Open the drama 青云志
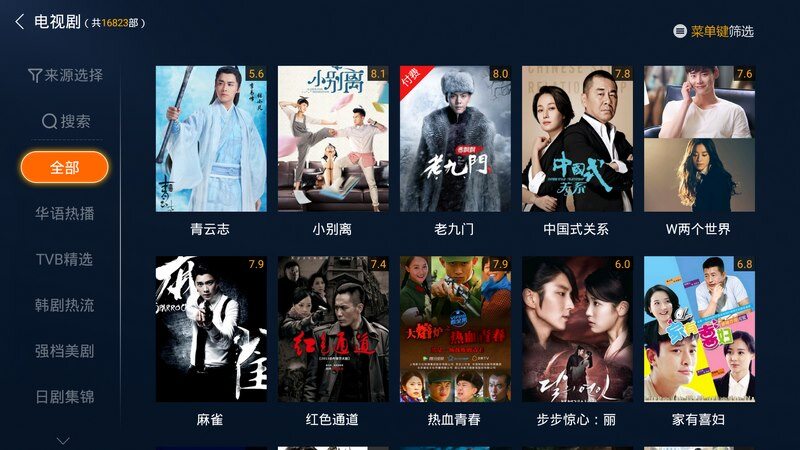The image size is (800, 450). point(211,138)
